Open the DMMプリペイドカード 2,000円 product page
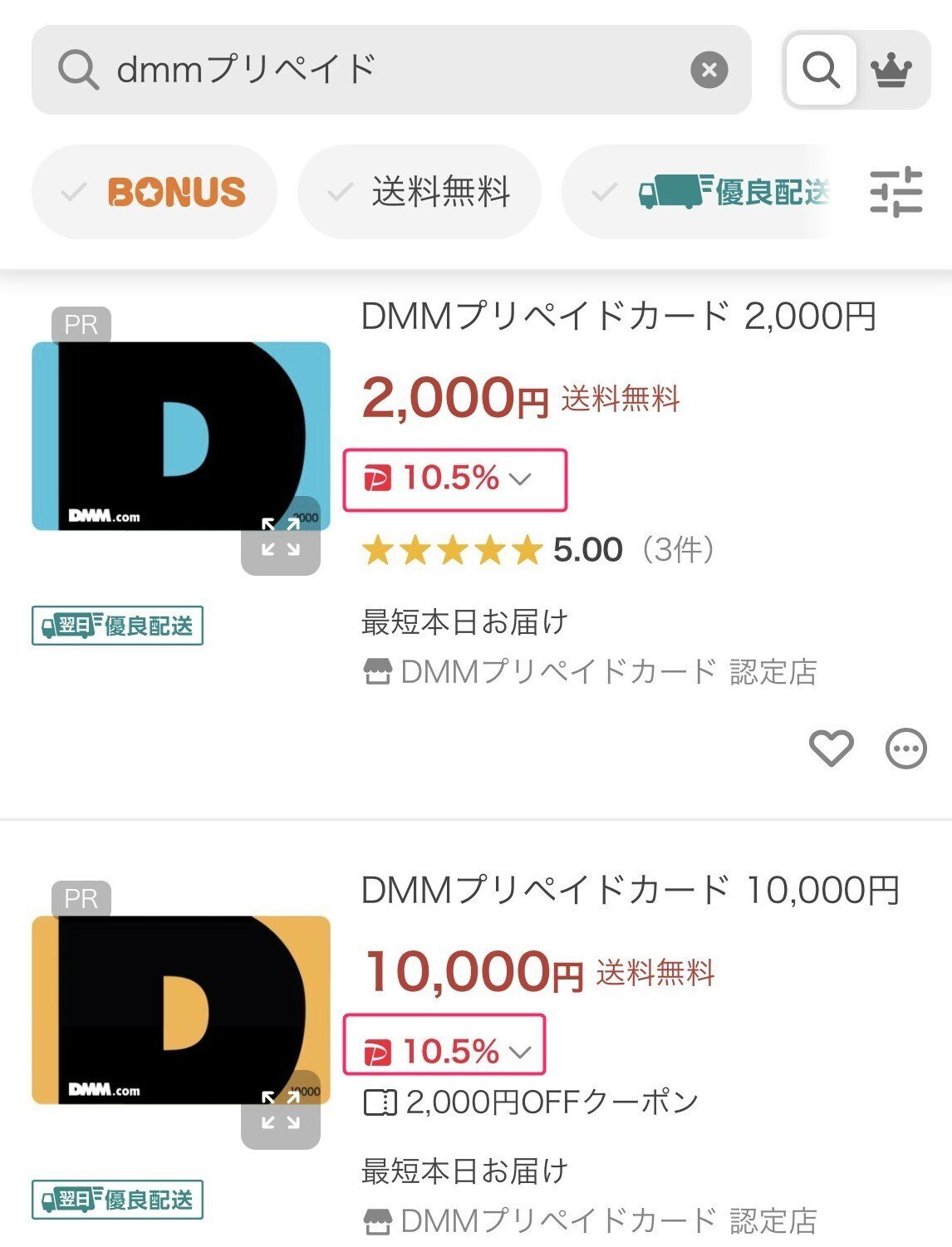The width and height of the screenshot is (952, 1247). point(619,317)
